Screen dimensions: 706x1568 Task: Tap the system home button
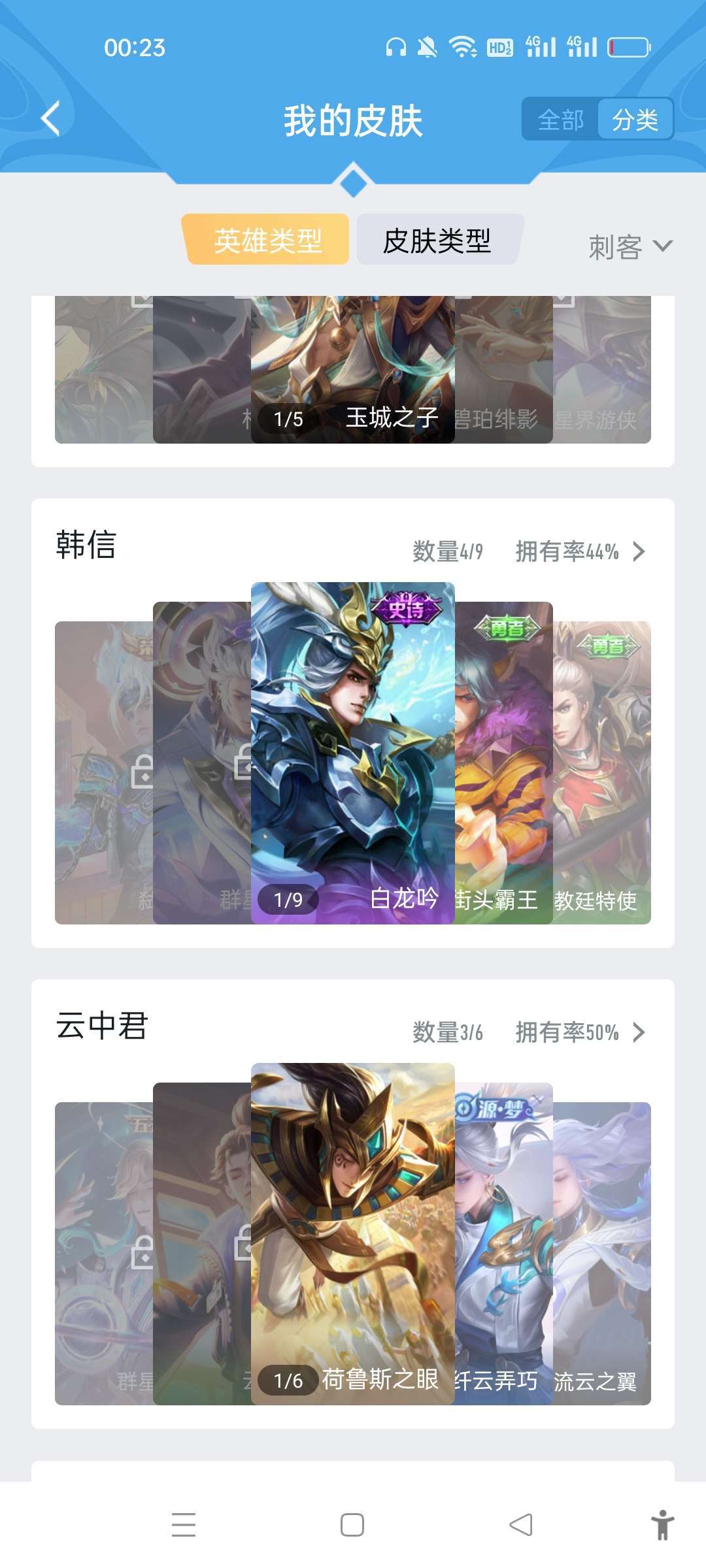[352, 1525]
